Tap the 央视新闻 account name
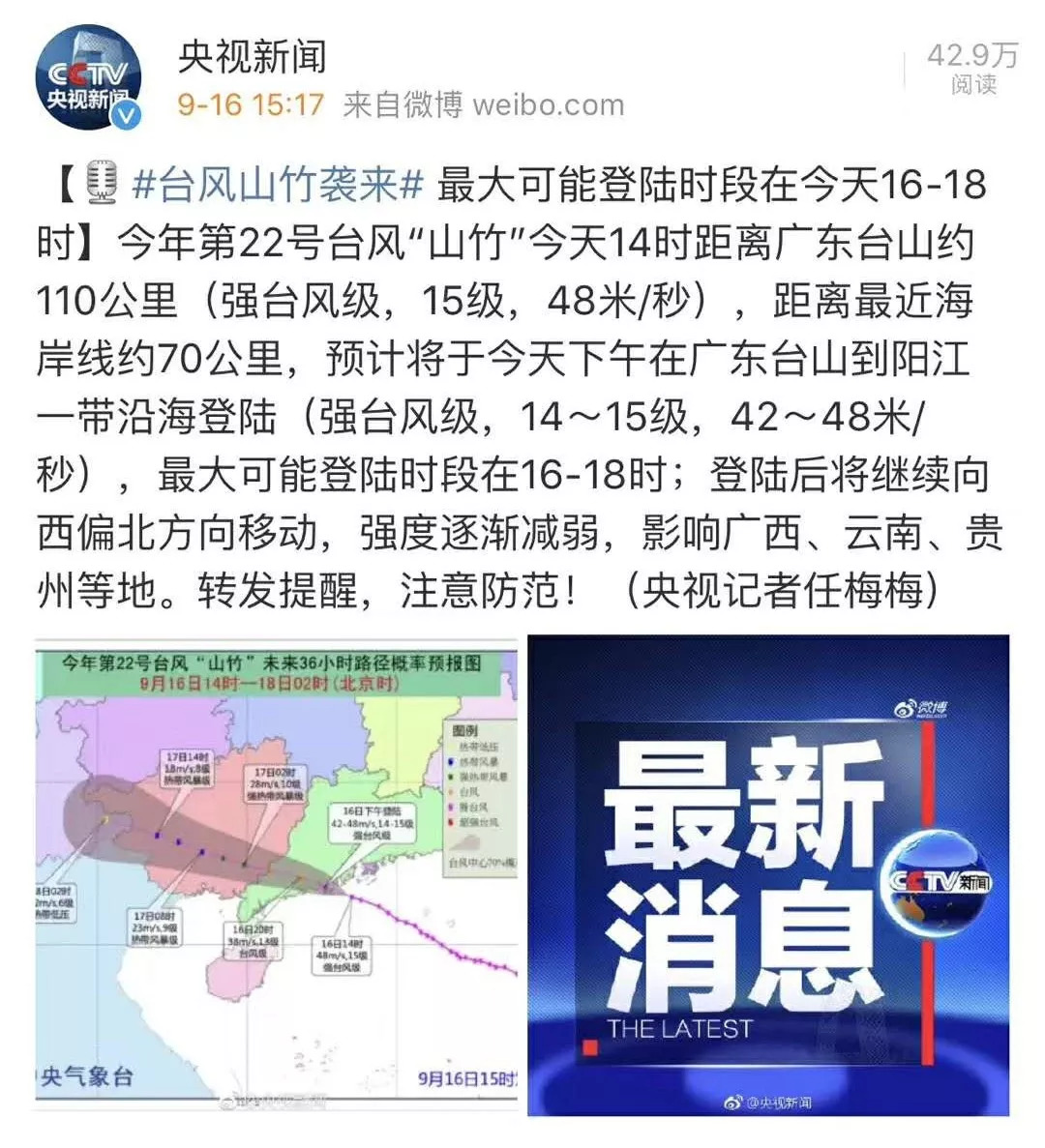 click(x=252, y=57)
